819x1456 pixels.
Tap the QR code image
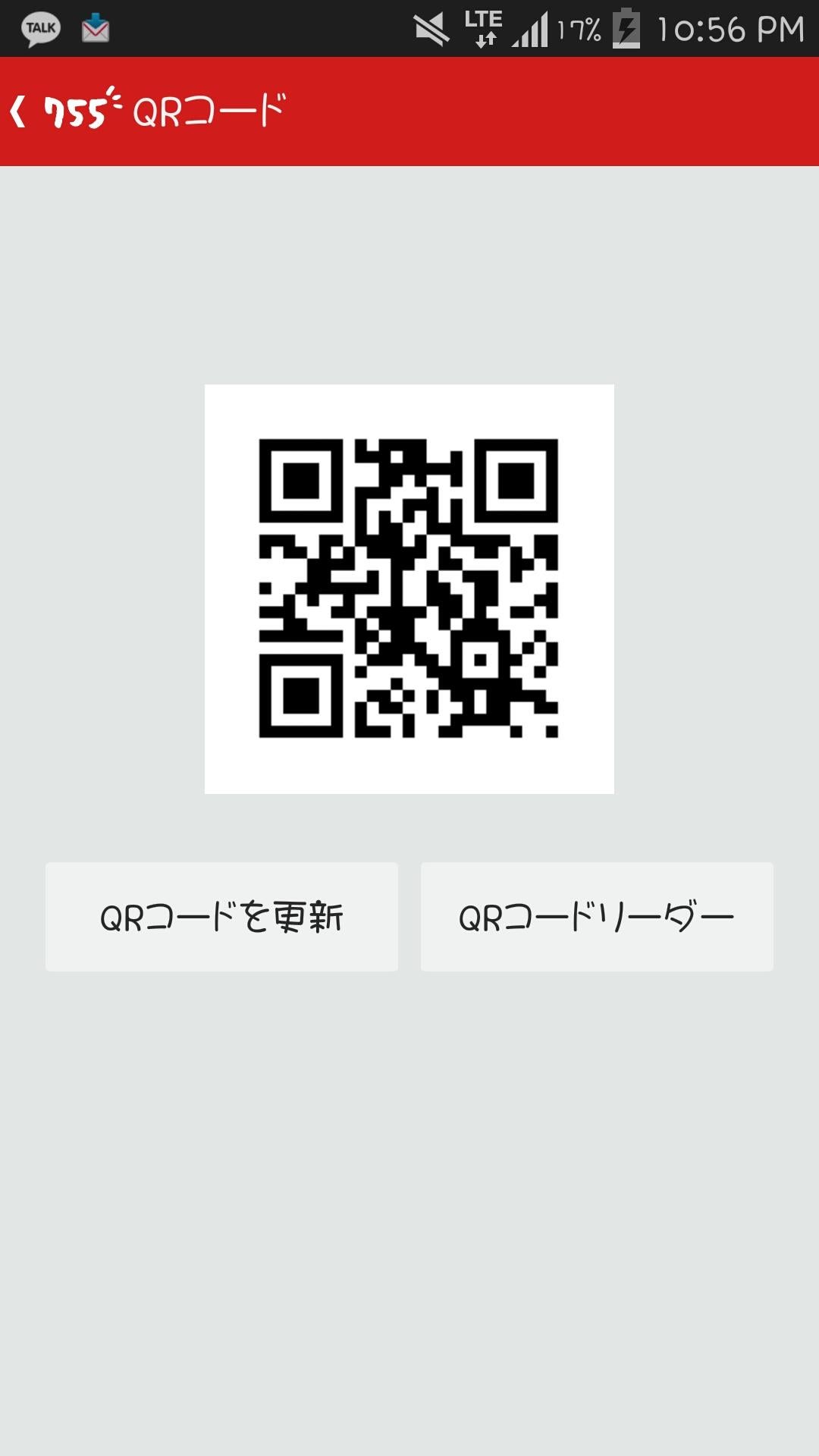click(409, 588)
